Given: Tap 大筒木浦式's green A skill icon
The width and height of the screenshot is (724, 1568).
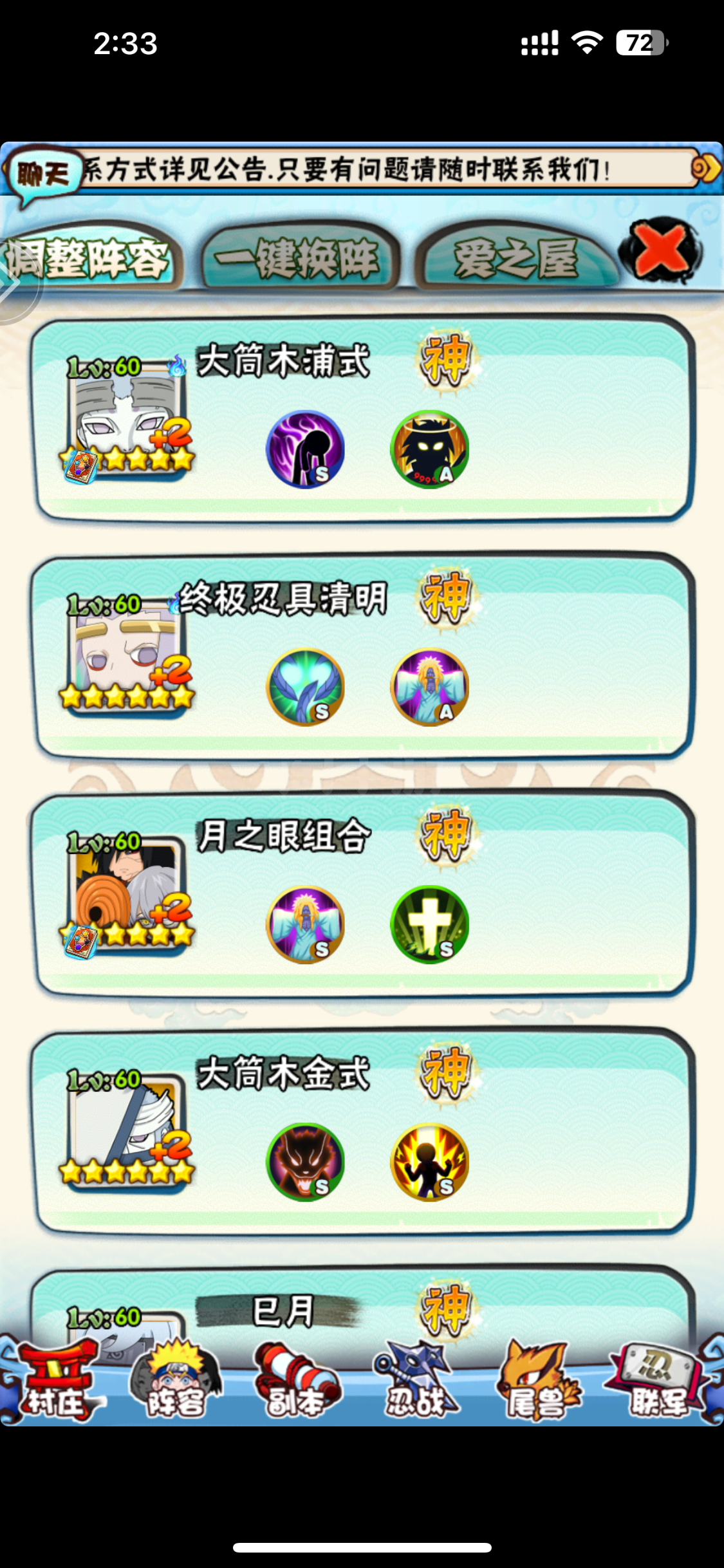Looking at the screenshot, I should click(x=429, y=449).
